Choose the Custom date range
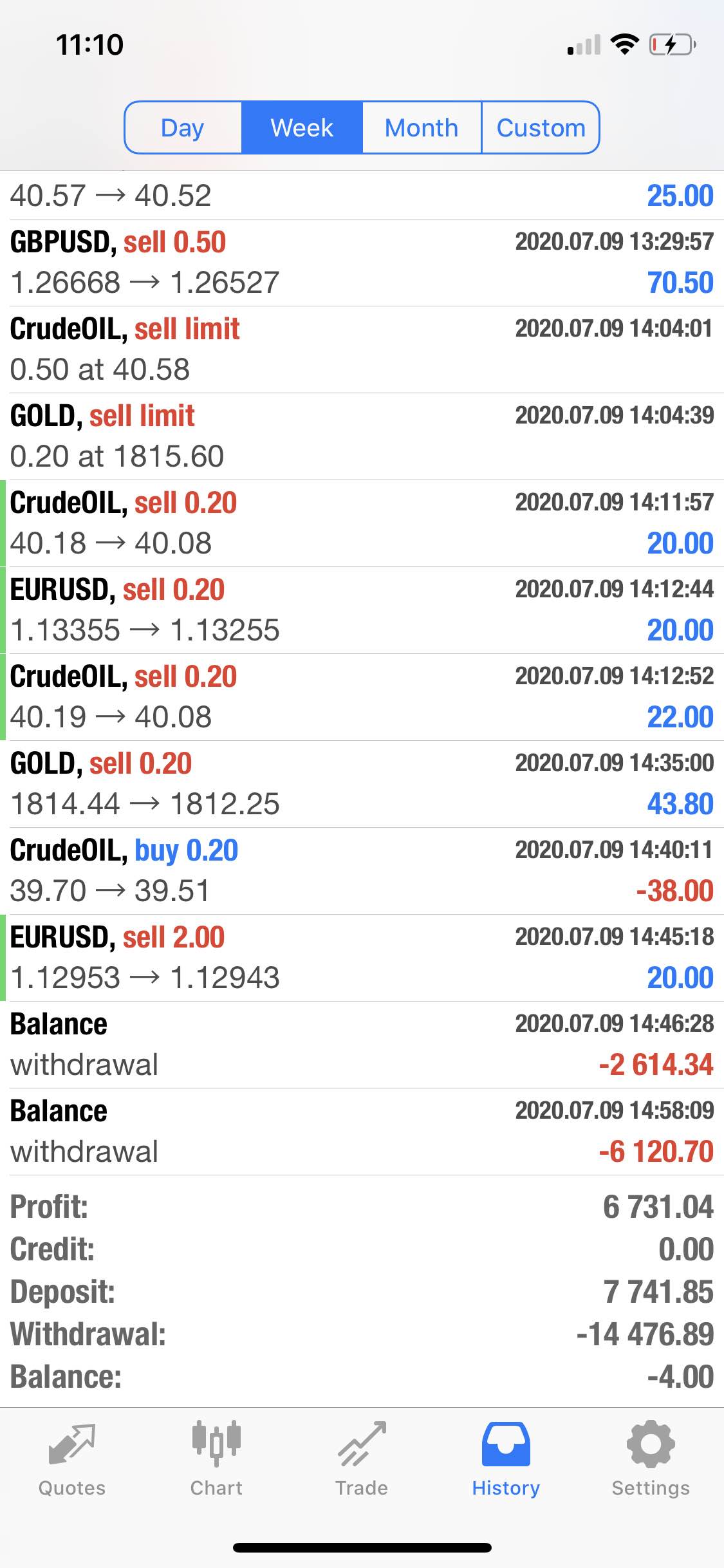Screen dimensions: 724x1568 pos(541,127)
